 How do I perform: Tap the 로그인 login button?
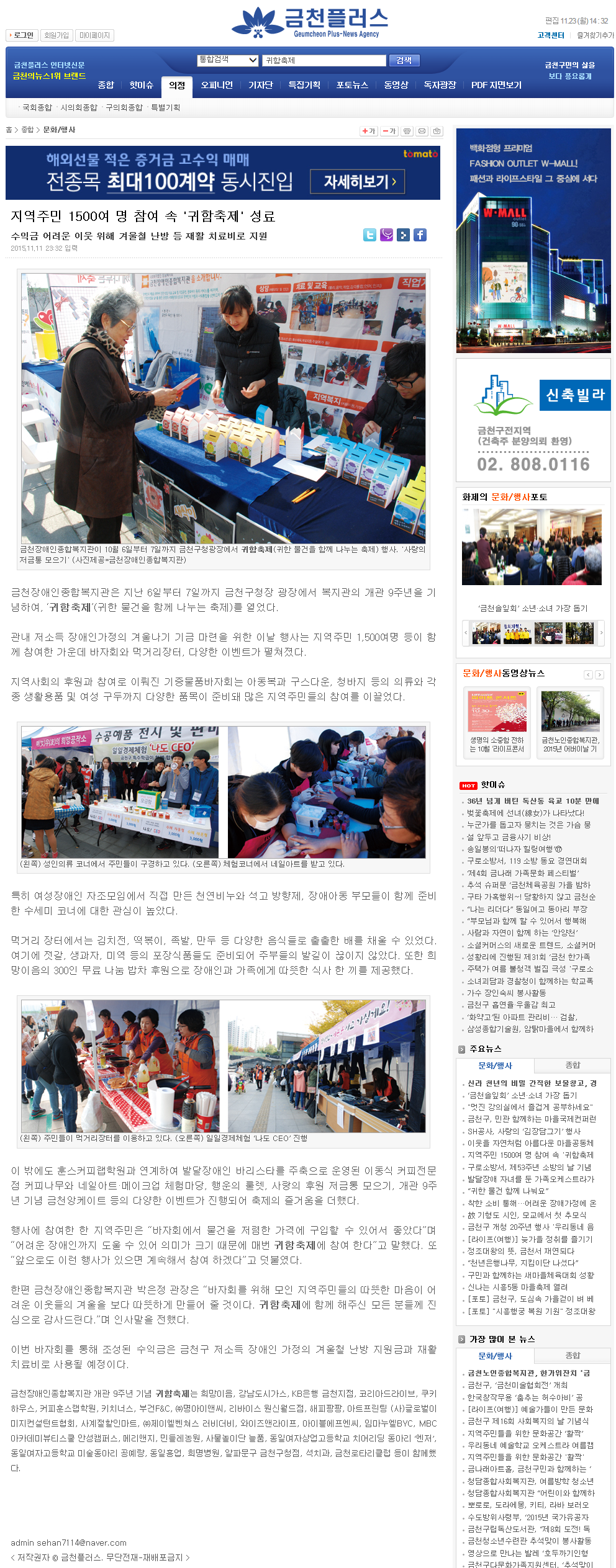pos(22,35)
